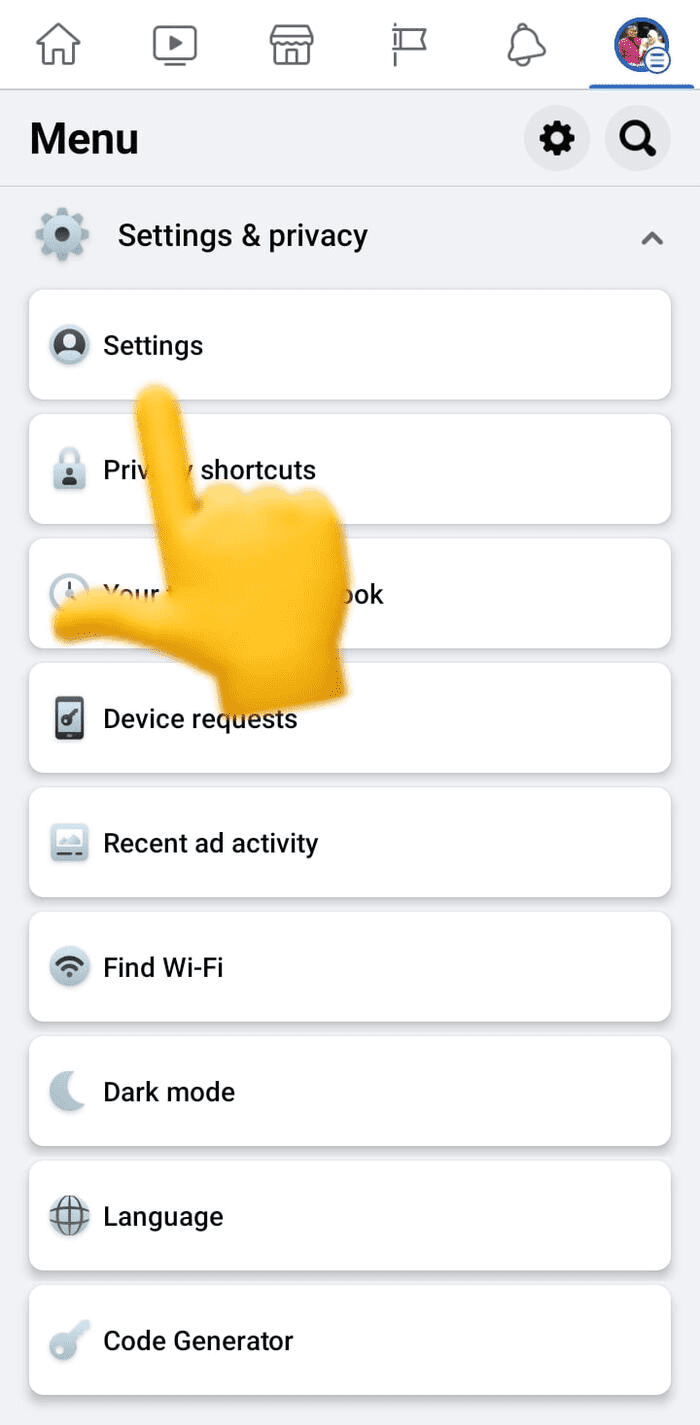This screenshot has height=1425, width=700.
Task: Open the Marketplace tab
Action: [292, 44]
